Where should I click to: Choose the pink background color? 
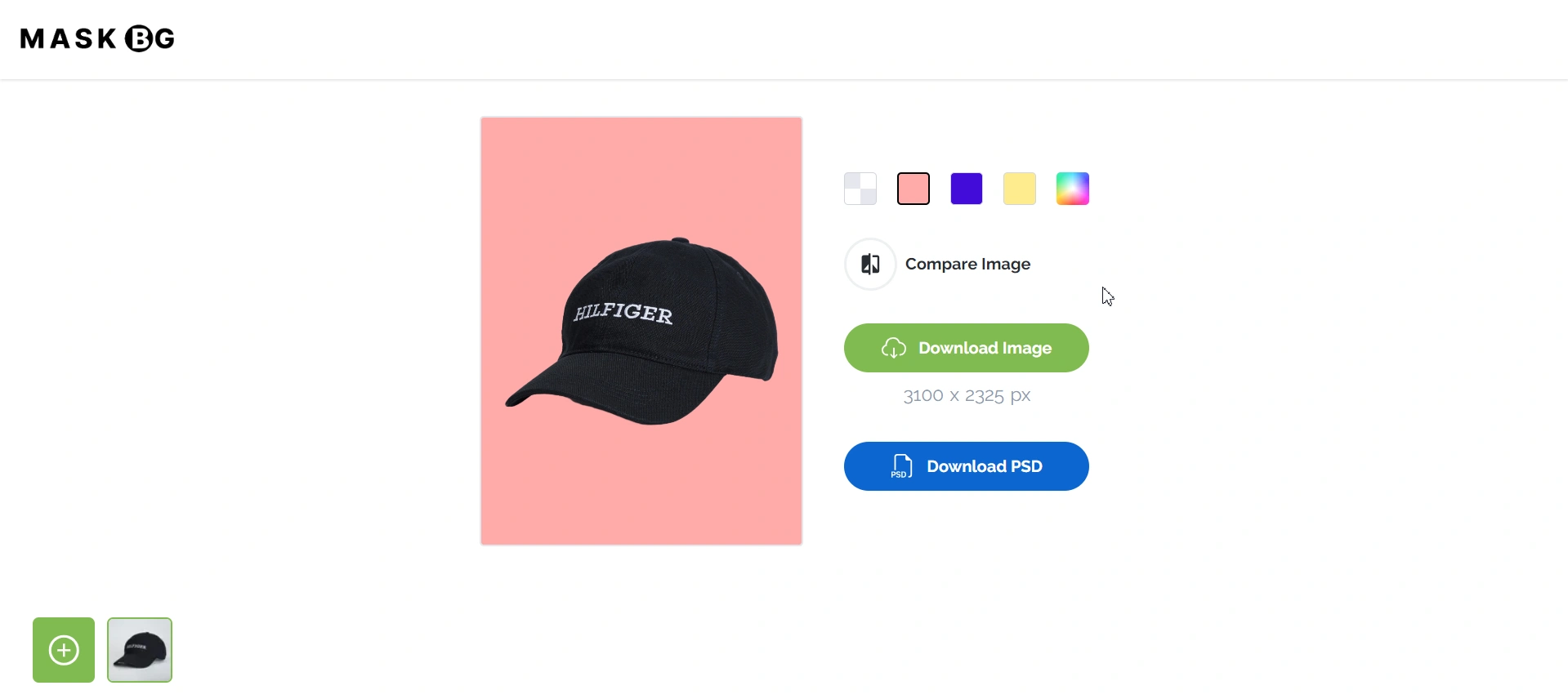[x=913, y=189]
